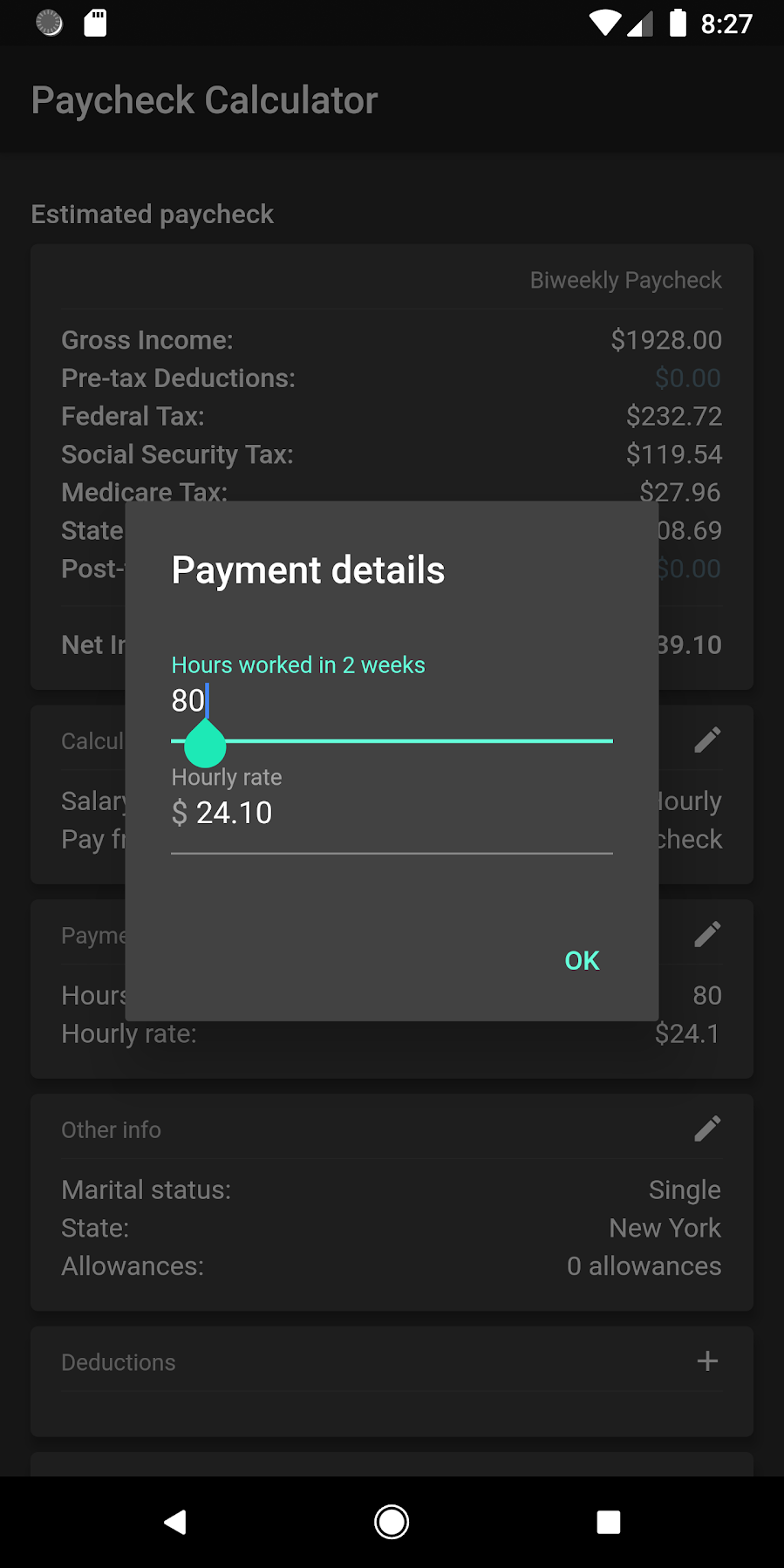This screenshot has width=784, height=1568.
Task: Confirm payment details with OK
Action: point(581,959)
